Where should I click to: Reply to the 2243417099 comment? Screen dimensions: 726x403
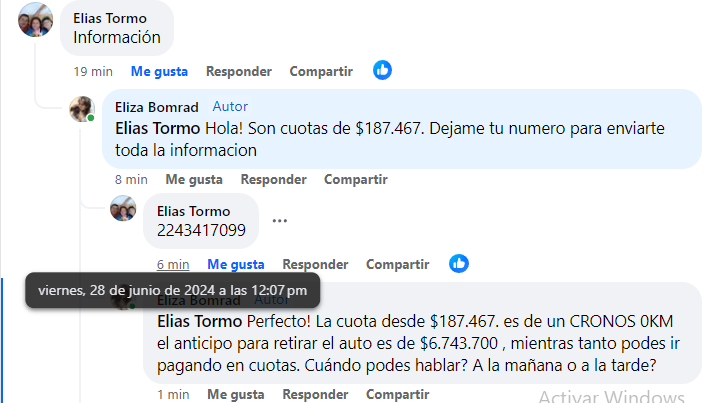[315, 264]
